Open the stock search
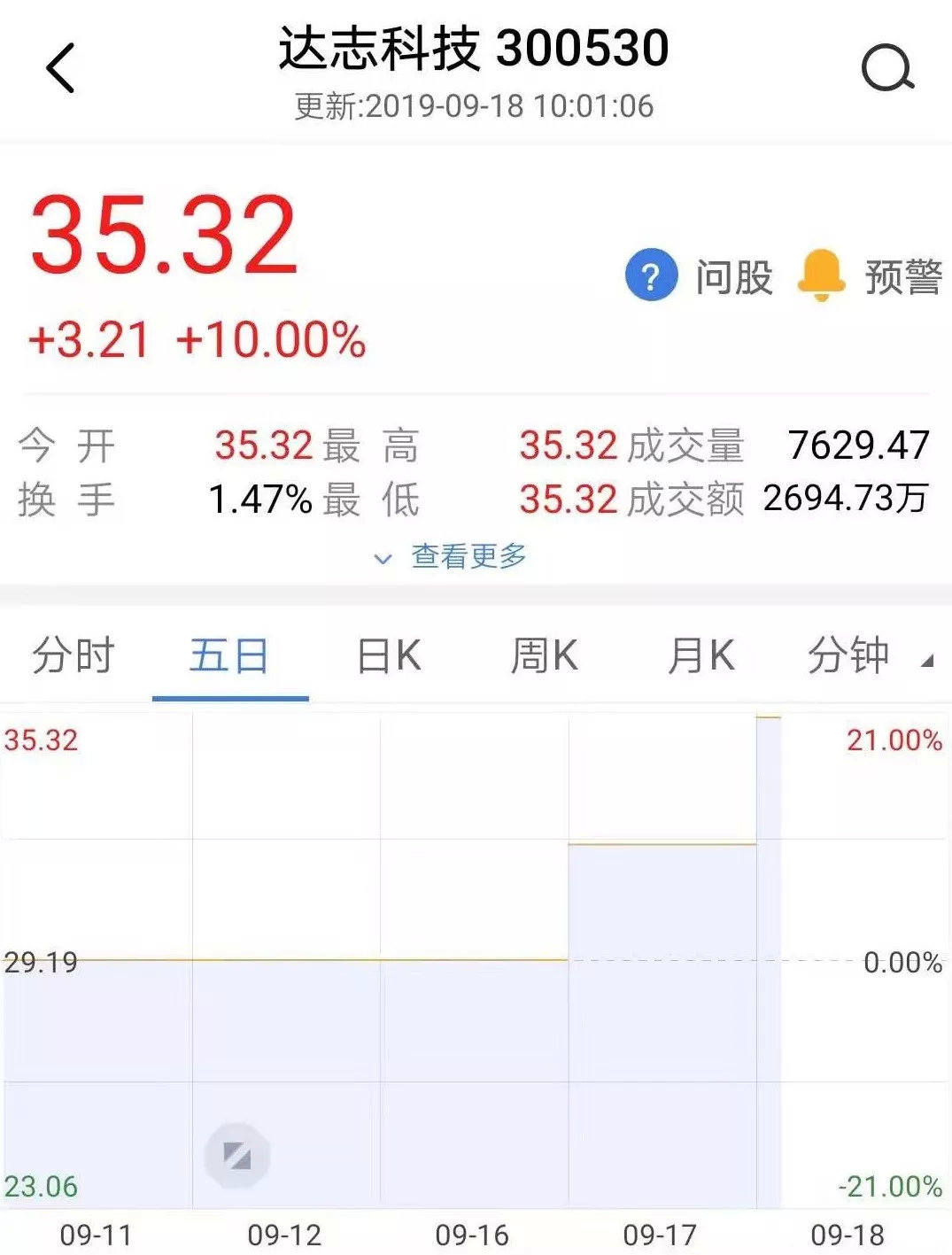This screenshot has height=1255, width=952. tap(886, 68)
